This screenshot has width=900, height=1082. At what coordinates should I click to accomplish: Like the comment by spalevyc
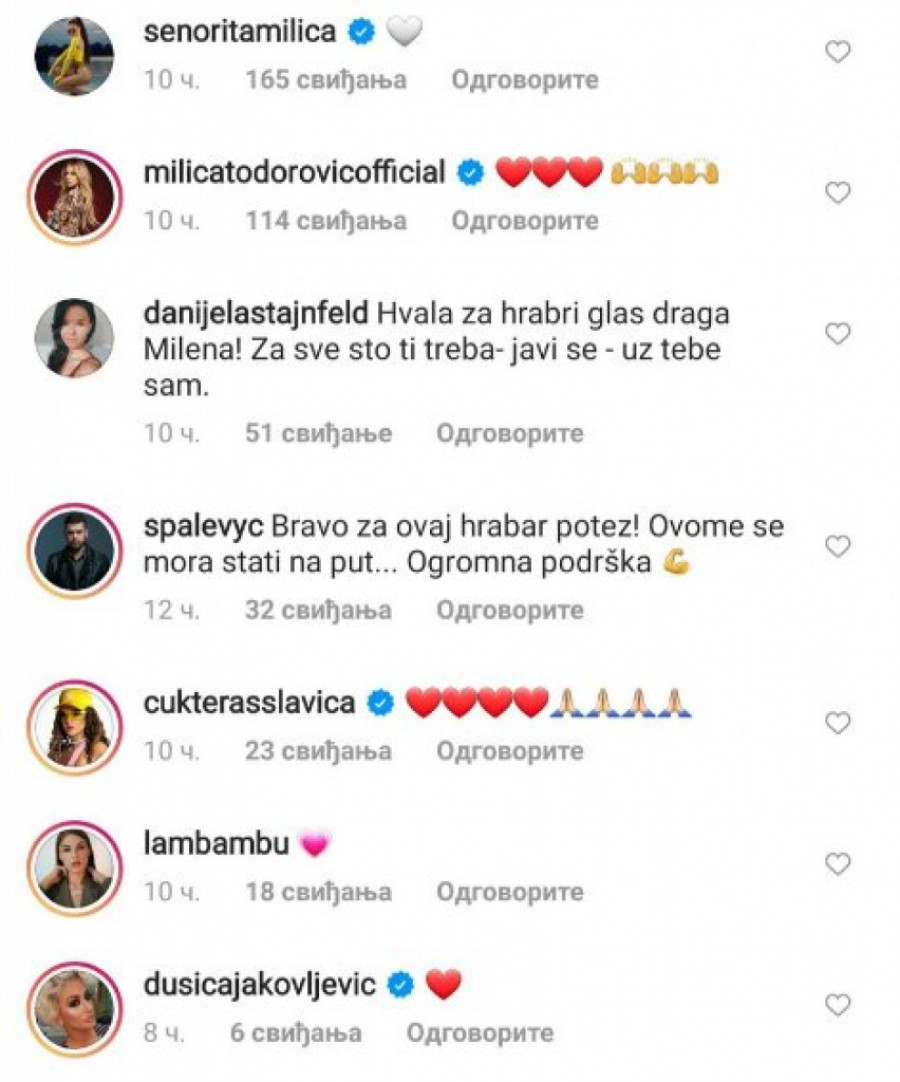coord(836,546)
